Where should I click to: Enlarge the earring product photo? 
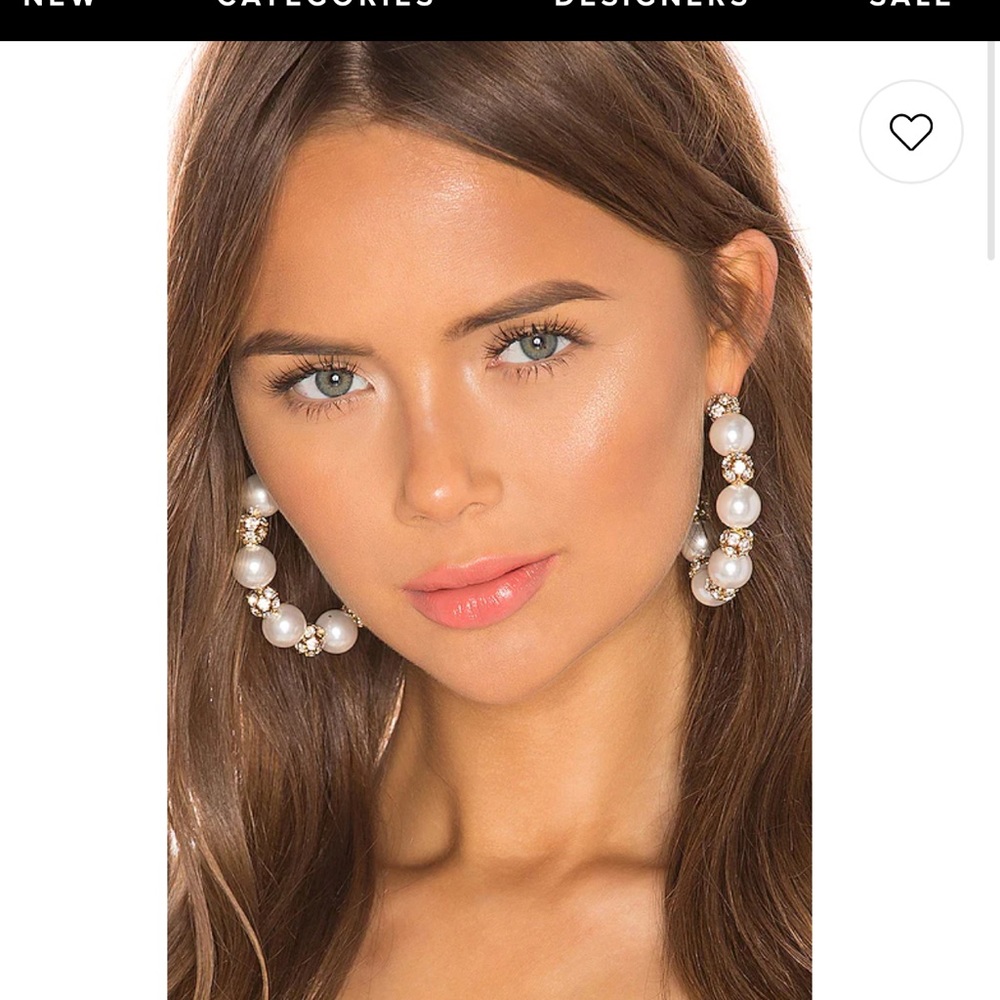coord(489,520)
